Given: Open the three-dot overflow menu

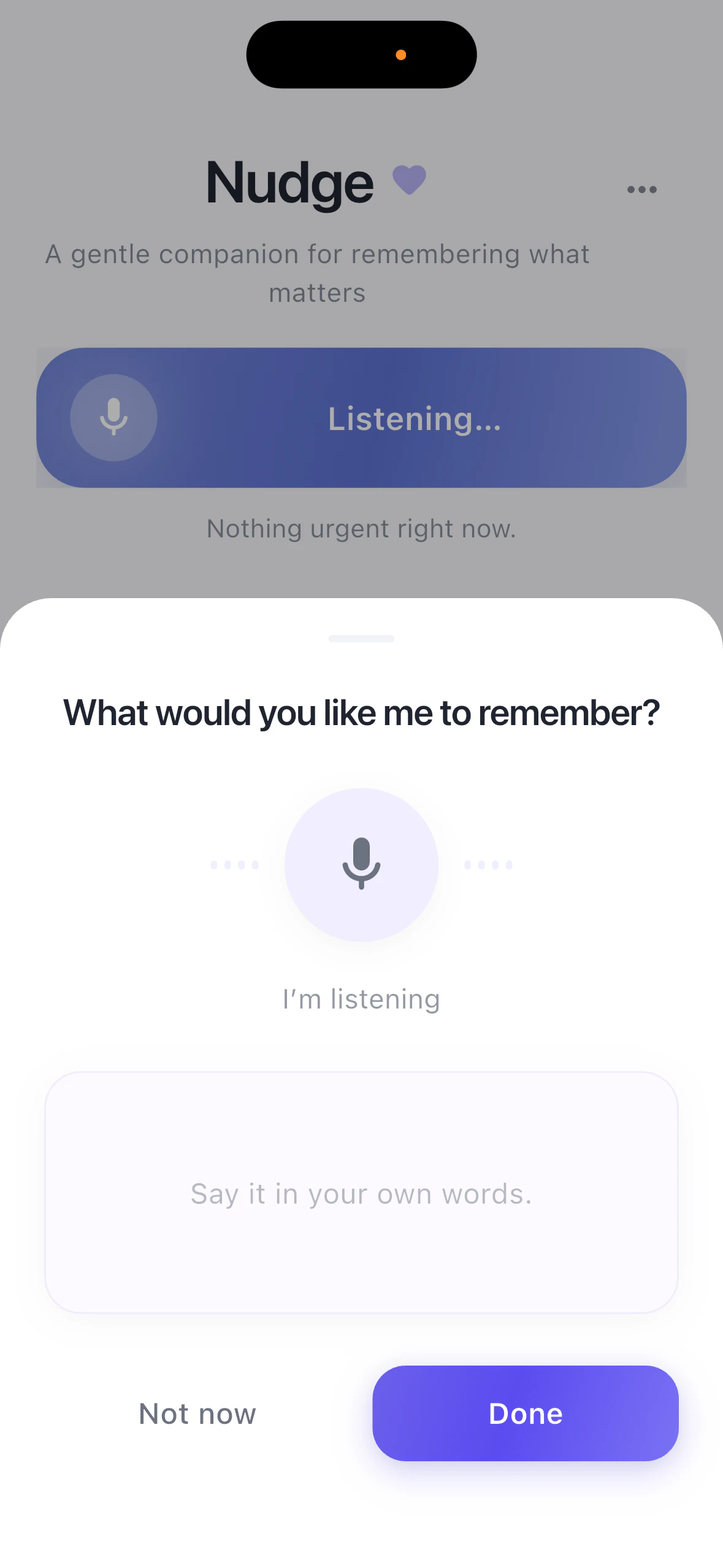Looking at the screenshot, I should (641, 190).
